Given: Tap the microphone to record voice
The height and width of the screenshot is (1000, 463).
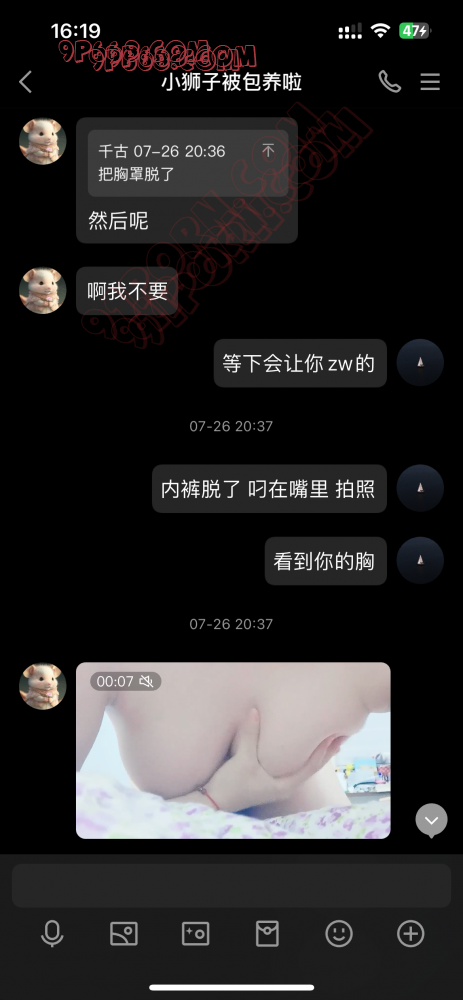Looking at the screenshot, I should click(52, 934).
